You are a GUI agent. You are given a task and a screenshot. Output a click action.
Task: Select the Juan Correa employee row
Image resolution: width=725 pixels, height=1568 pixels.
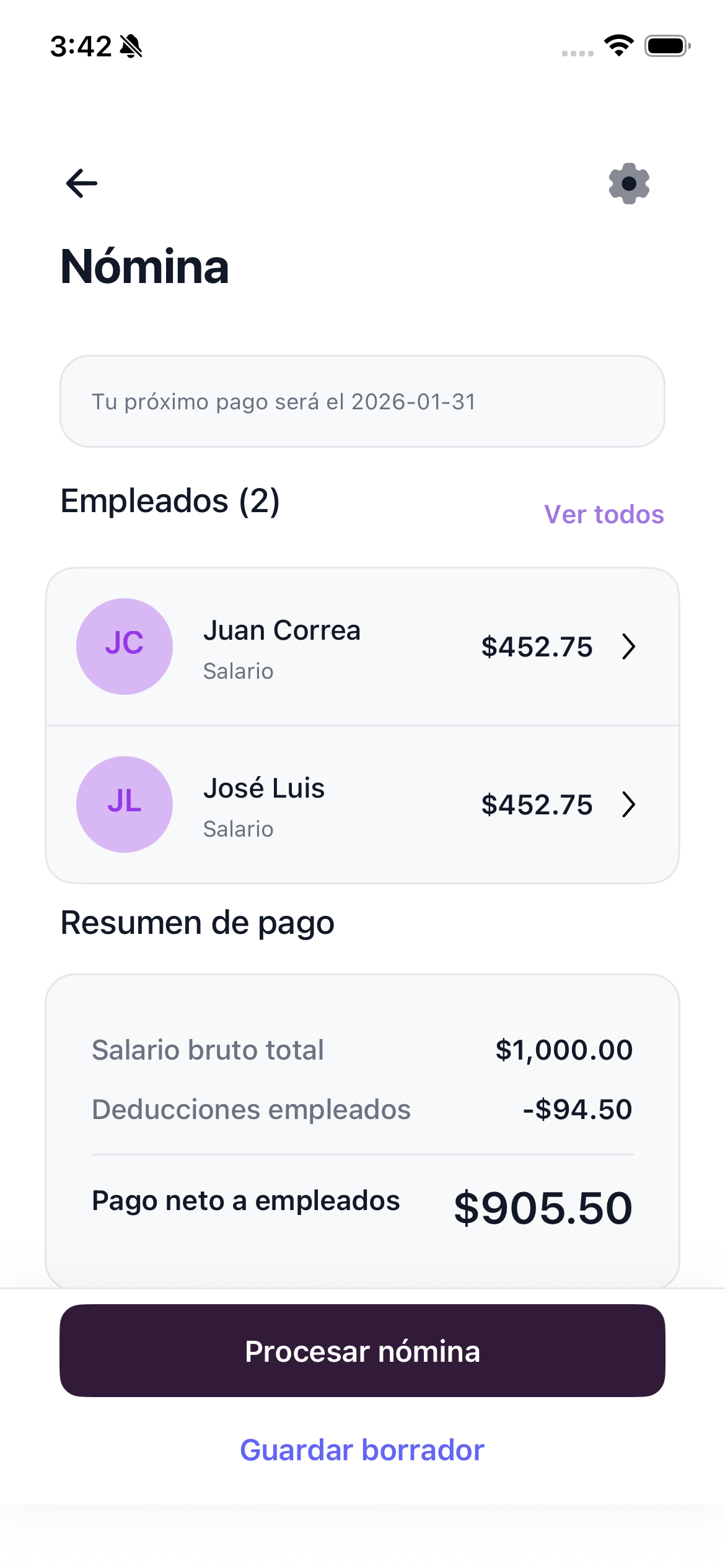coord(362,646)
